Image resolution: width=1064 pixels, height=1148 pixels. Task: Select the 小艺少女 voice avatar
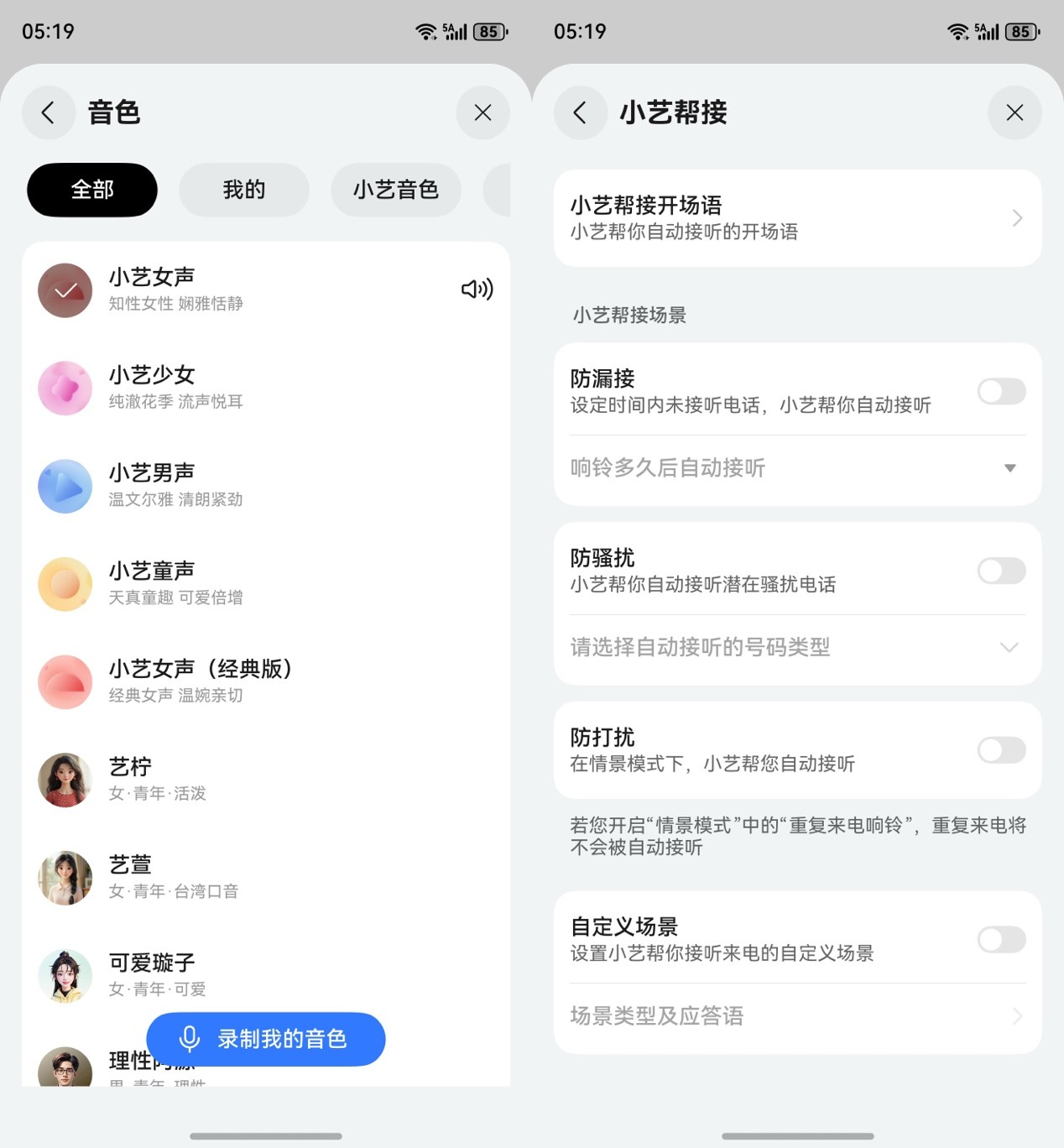(x=65, y=388)
